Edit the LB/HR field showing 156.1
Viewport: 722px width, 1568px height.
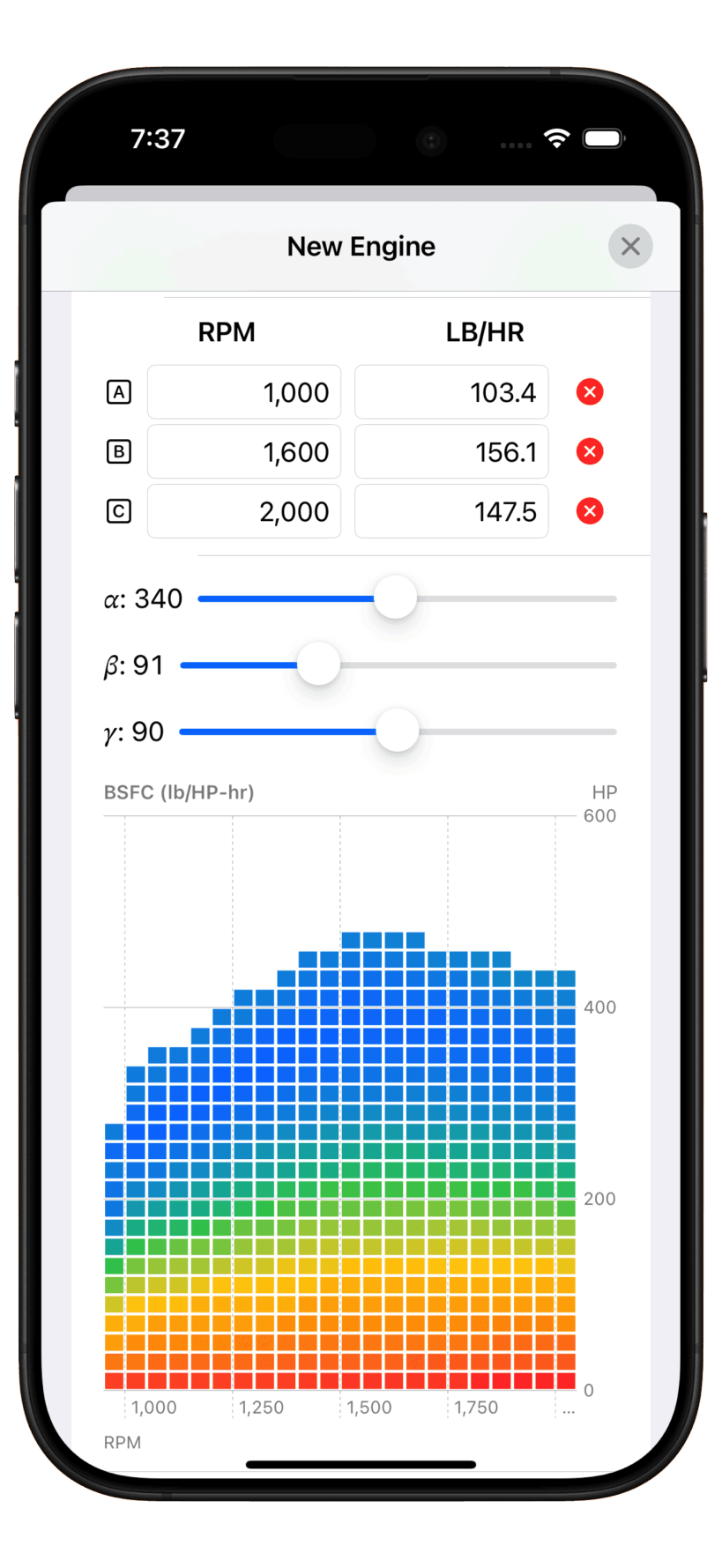pos(451,452)
